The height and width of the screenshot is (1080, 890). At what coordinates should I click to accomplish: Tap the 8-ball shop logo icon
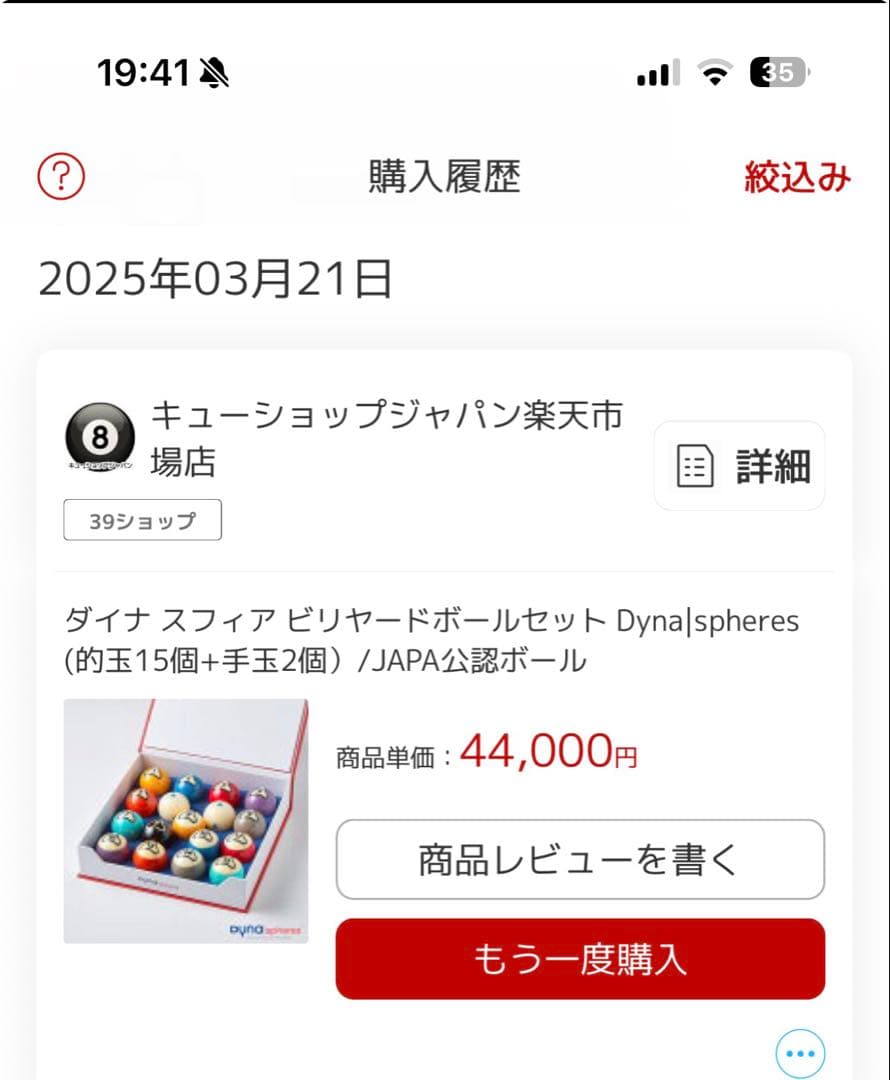[x=99, y=436]
